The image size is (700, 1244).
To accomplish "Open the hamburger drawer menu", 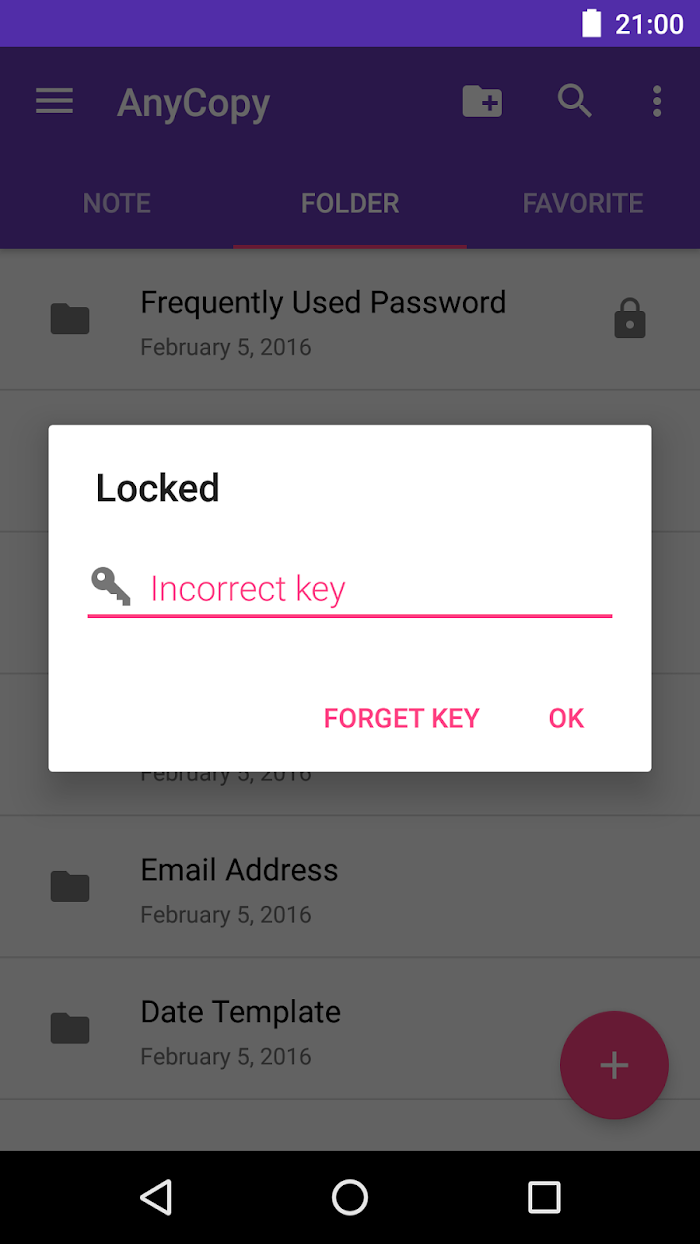I will point(54,102).
